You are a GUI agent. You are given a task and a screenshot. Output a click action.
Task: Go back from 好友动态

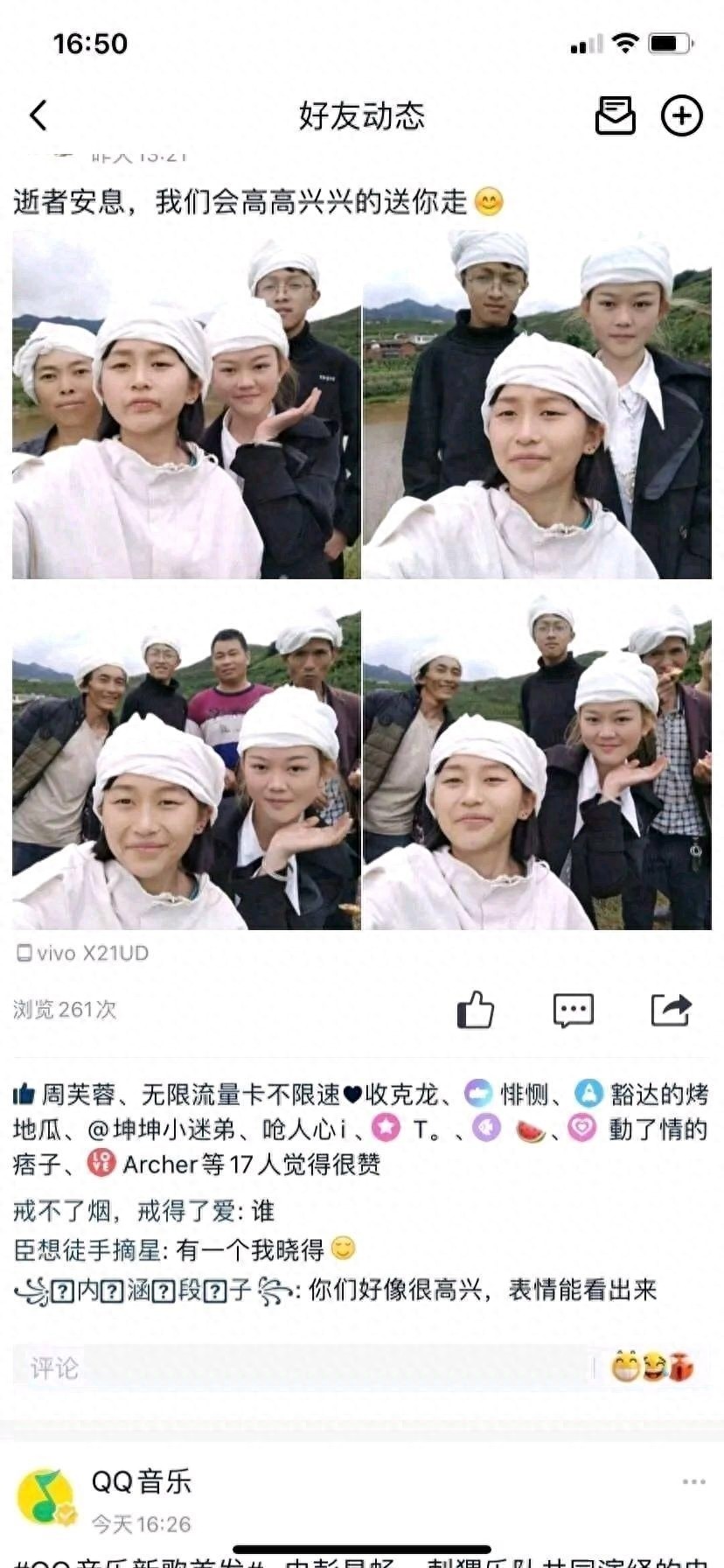coord(38,115)
